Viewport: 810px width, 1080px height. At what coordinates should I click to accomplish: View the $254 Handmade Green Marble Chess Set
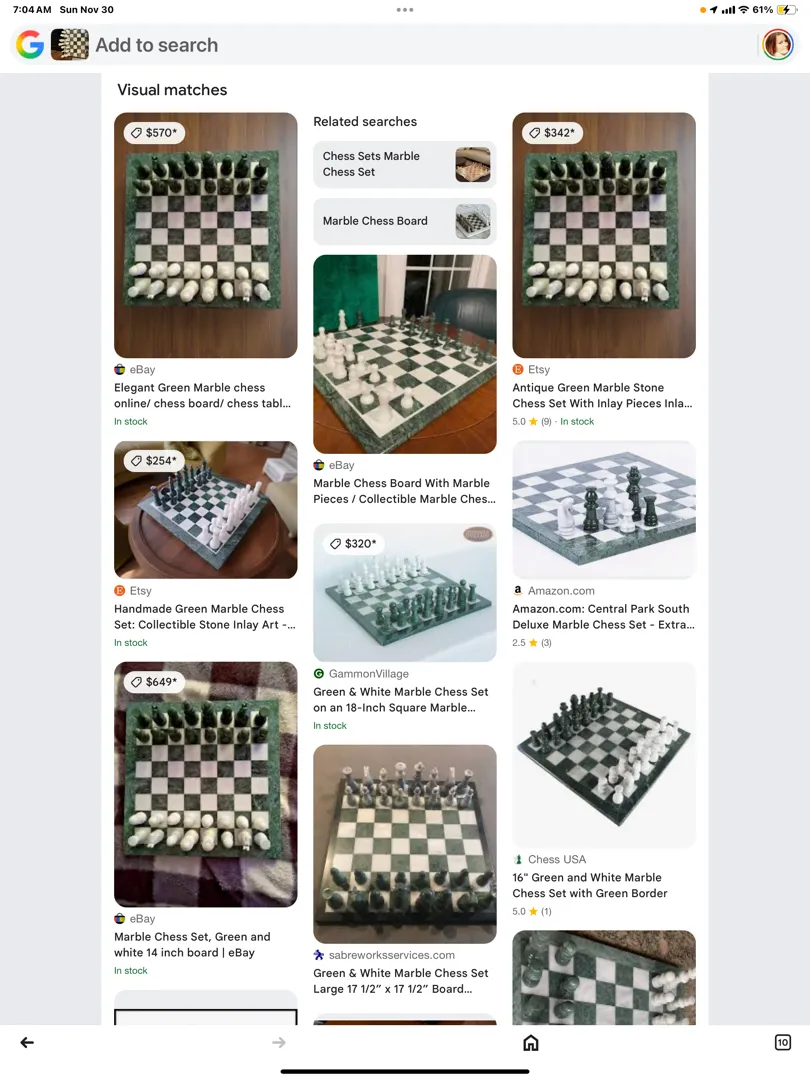pos(205,510)
